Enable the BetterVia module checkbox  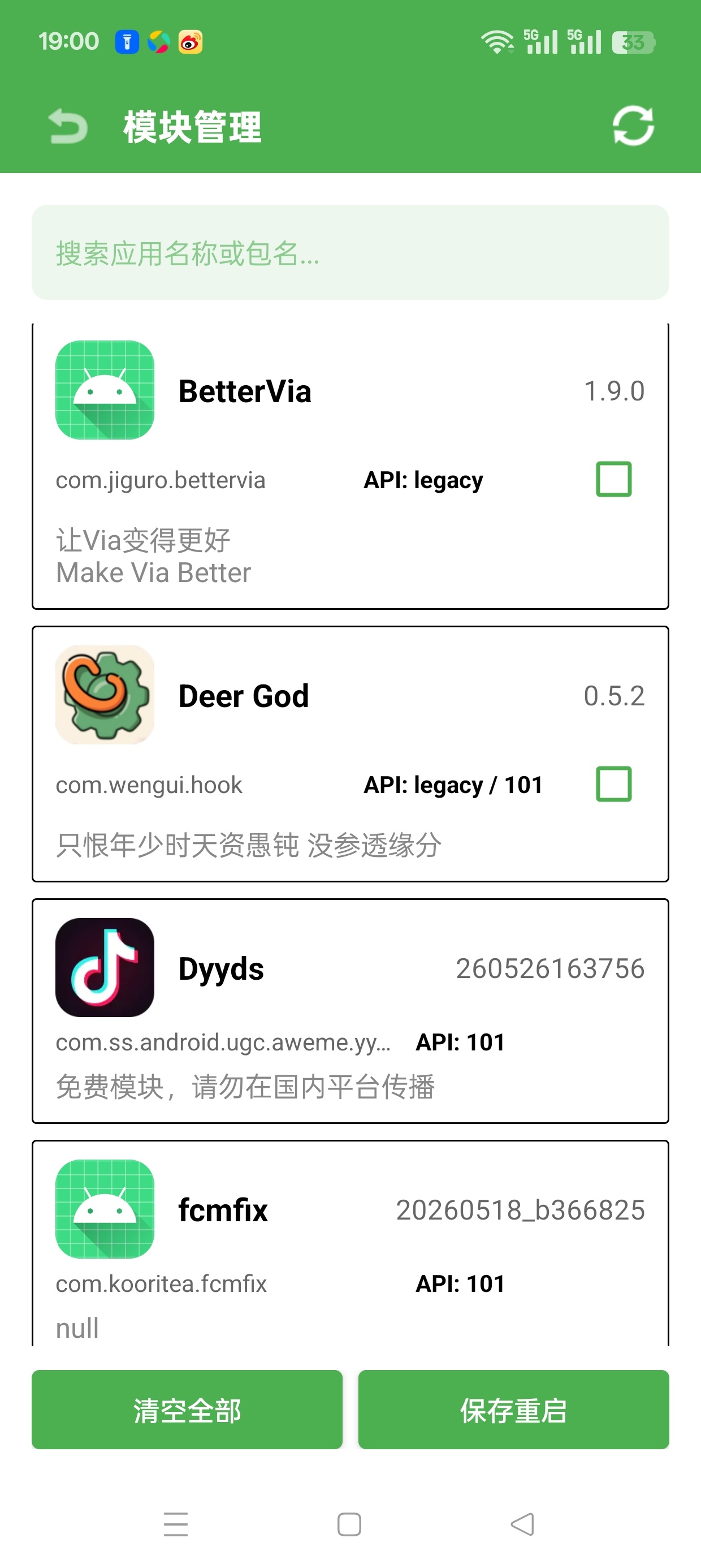point(613,479)
